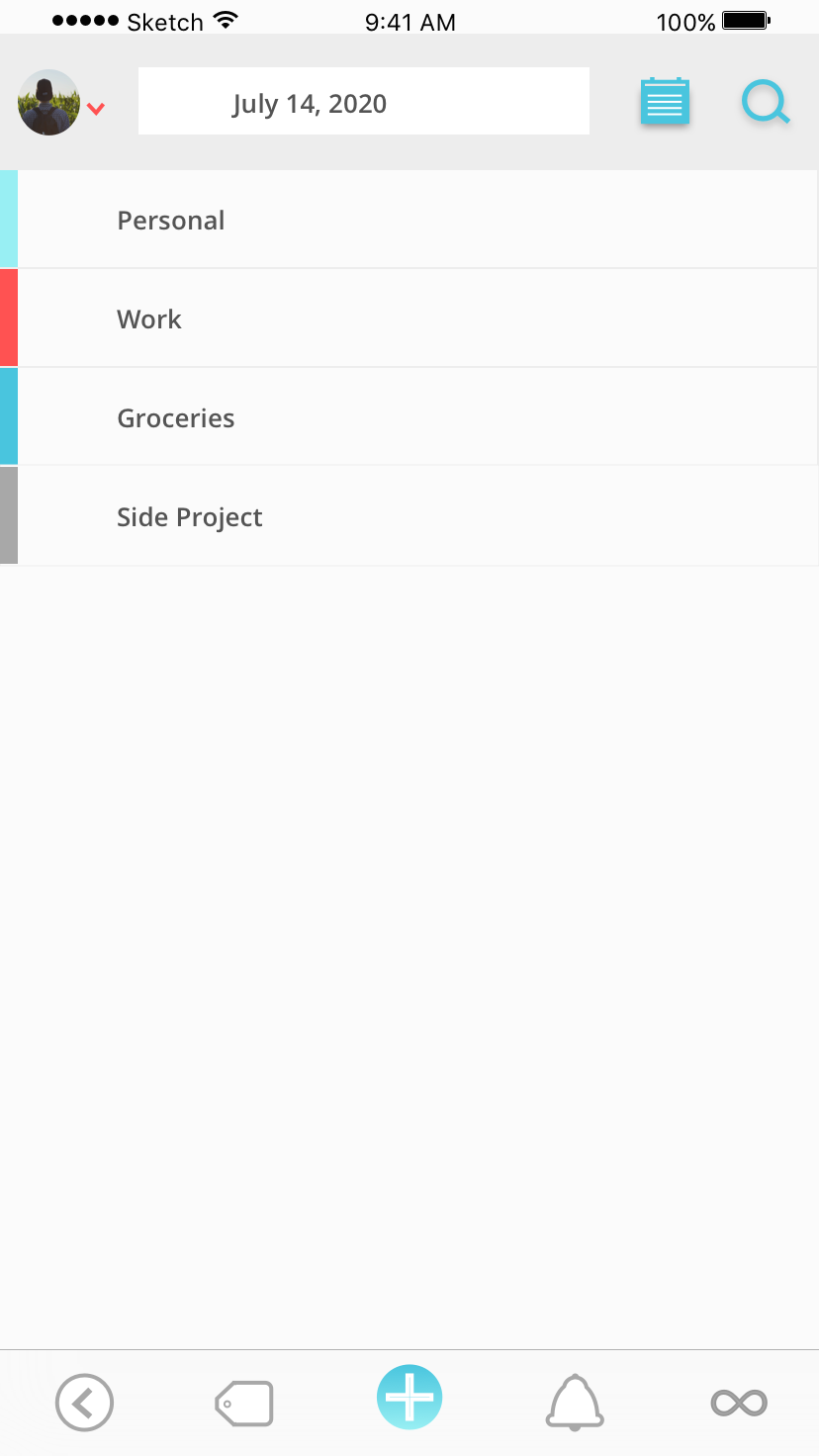819x1456 pixels.
Task: Open the notifications bell
Action: (x=575, y=1403)
